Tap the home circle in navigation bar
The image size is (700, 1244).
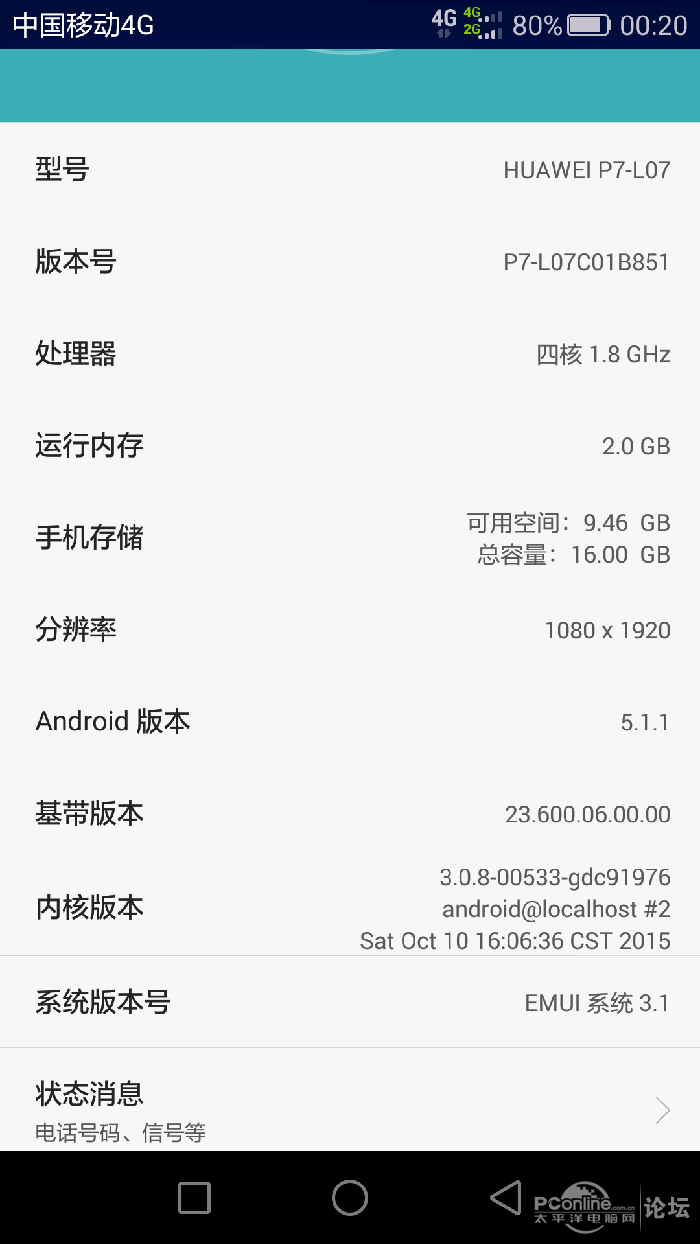(350, 1197)
